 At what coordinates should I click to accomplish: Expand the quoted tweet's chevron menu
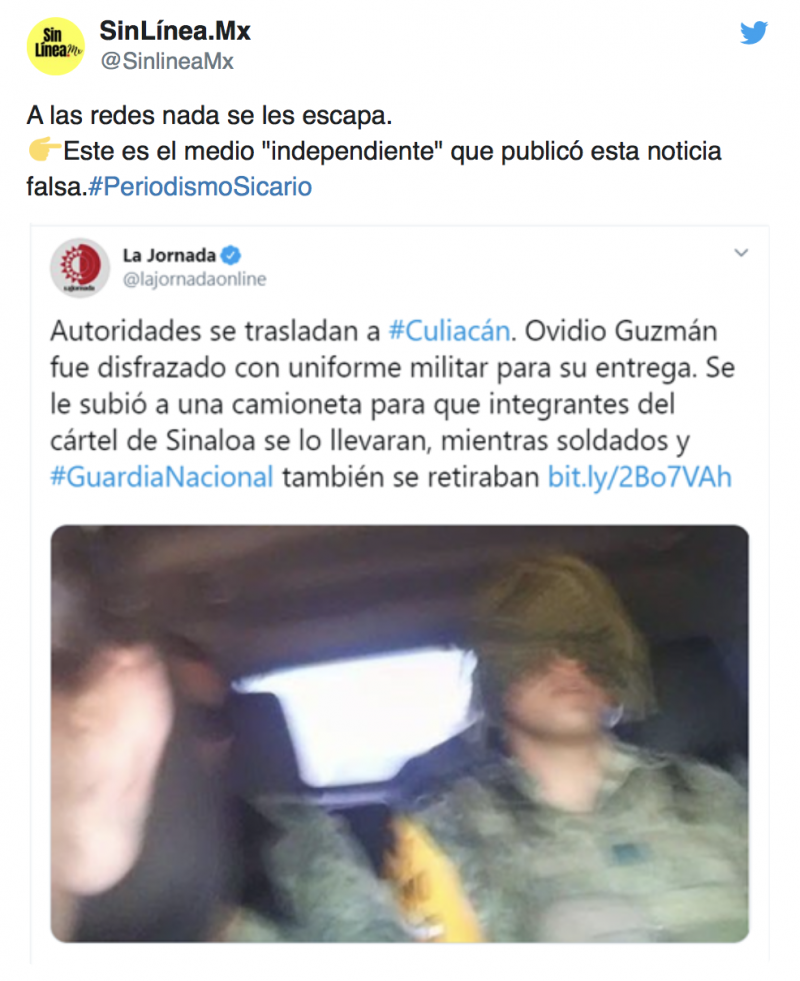click(741, 253)
